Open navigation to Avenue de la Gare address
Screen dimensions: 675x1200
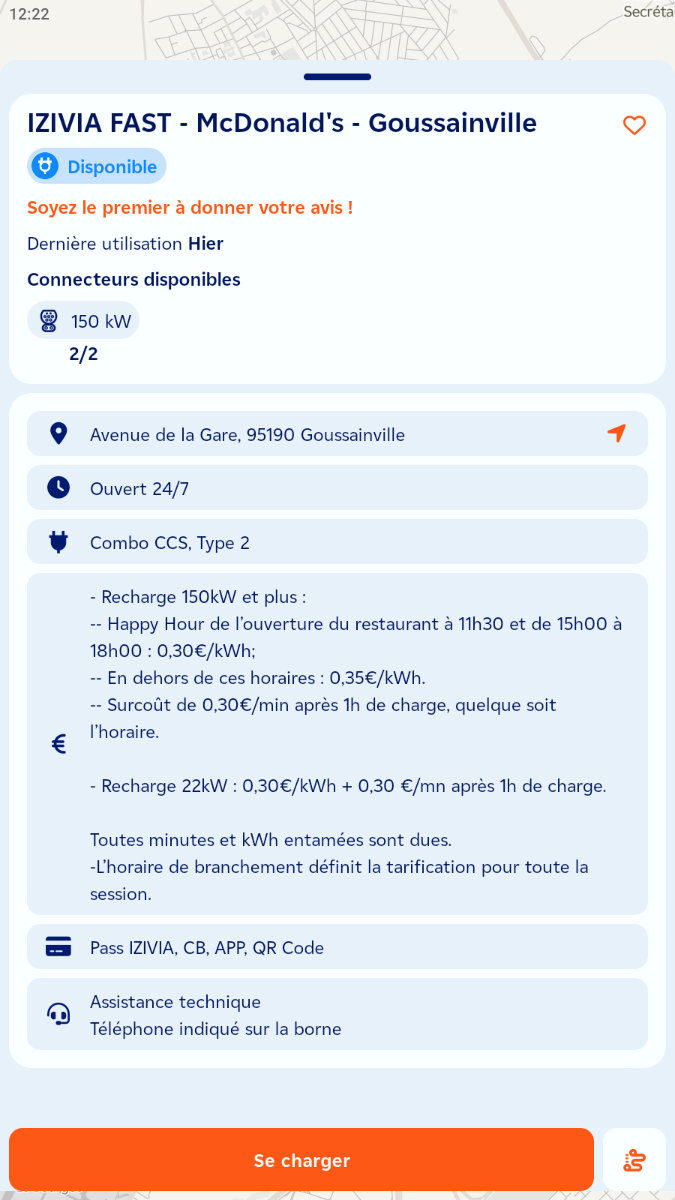click(617, 433)
